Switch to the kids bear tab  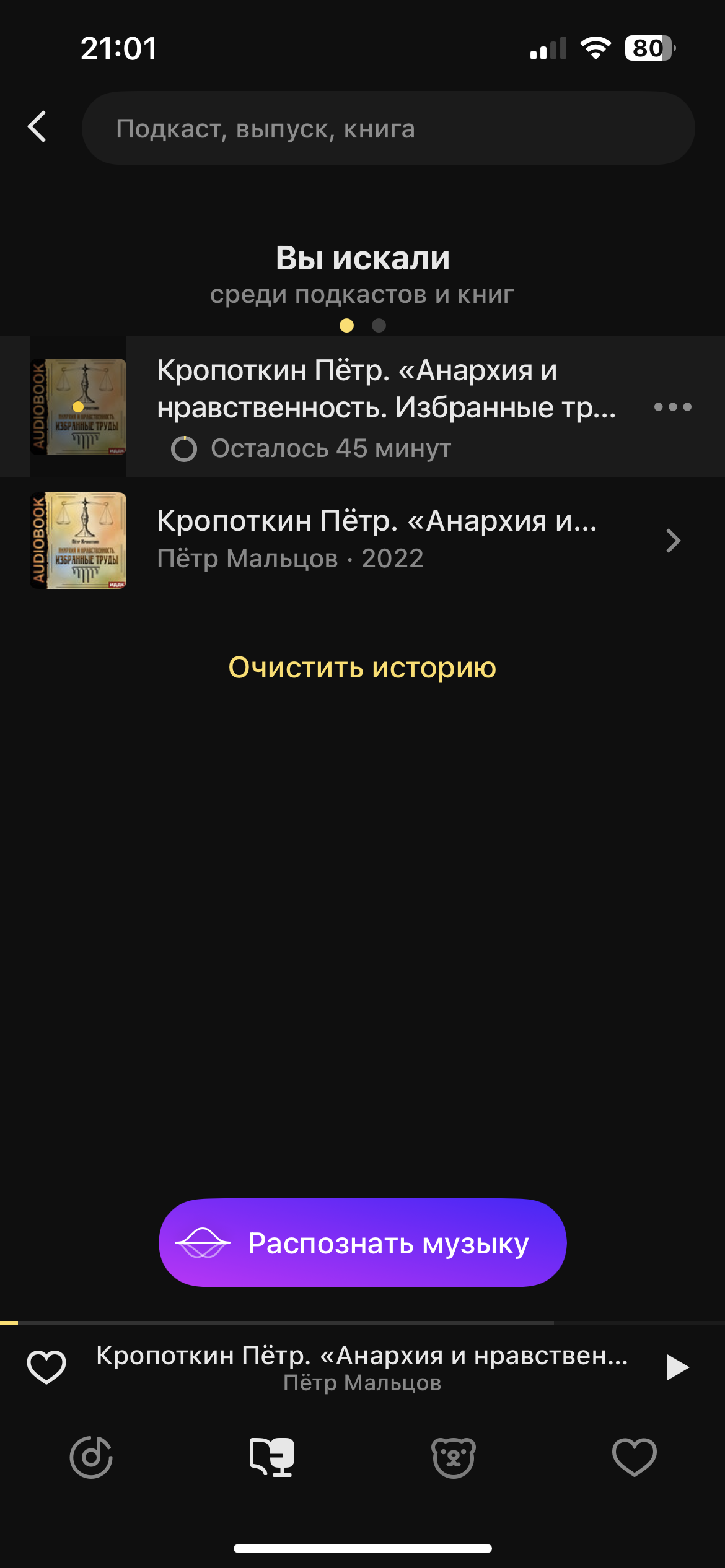tap(454, 1457)
